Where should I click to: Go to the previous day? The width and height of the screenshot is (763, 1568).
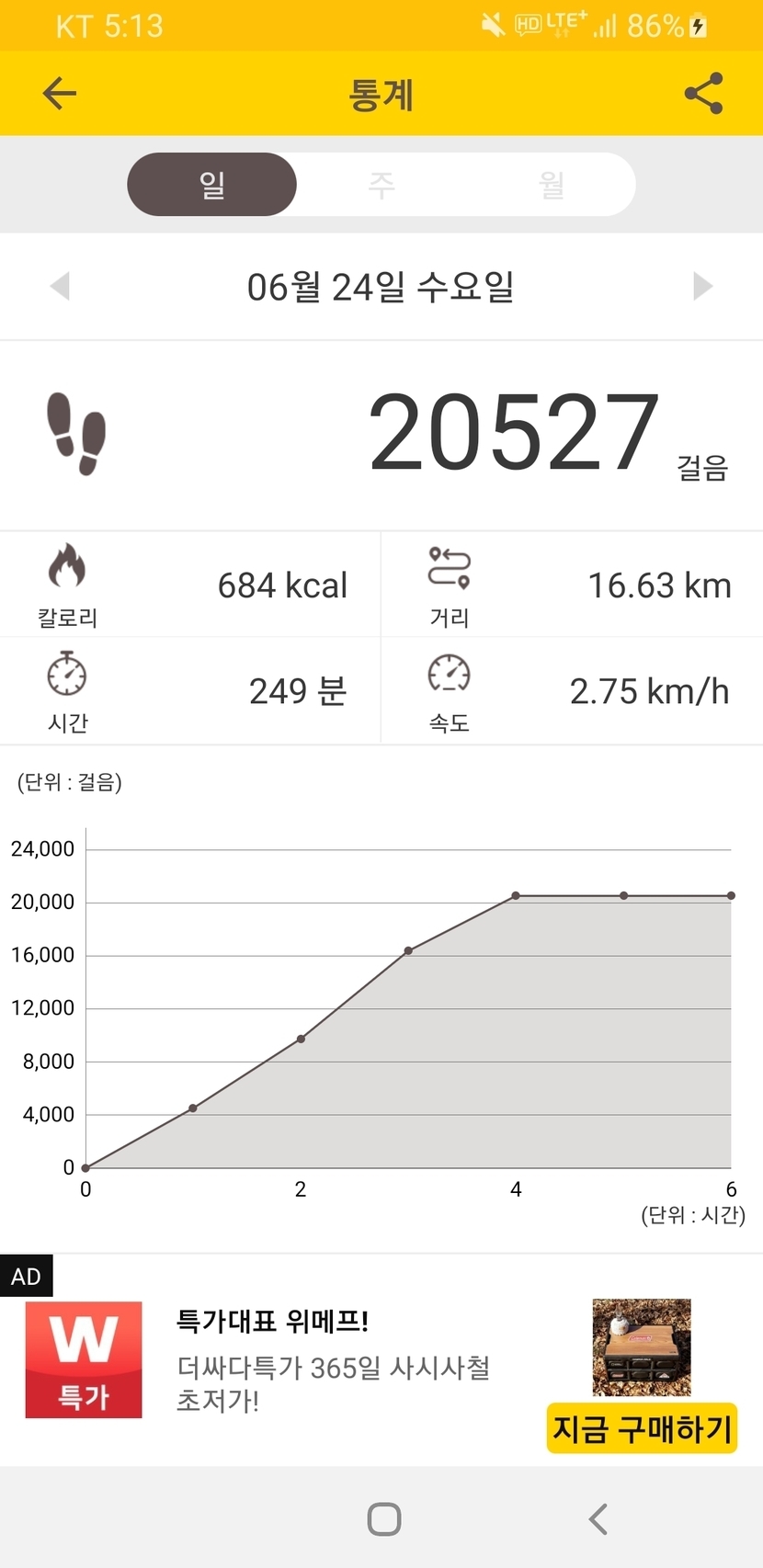pos(60,286)
